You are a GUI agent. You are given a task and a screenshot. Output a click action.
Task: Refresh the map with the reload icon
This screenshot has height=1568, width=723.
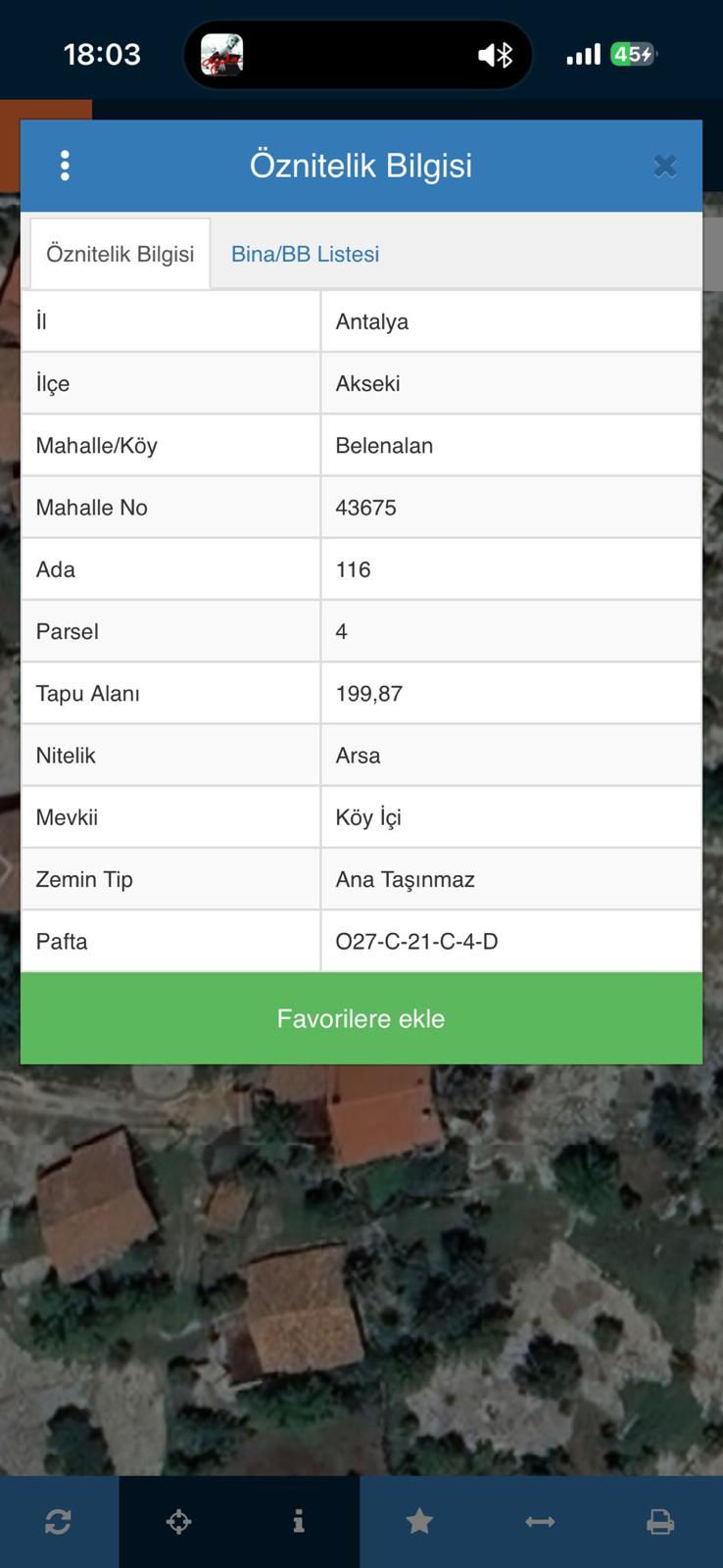point(58,1522)
